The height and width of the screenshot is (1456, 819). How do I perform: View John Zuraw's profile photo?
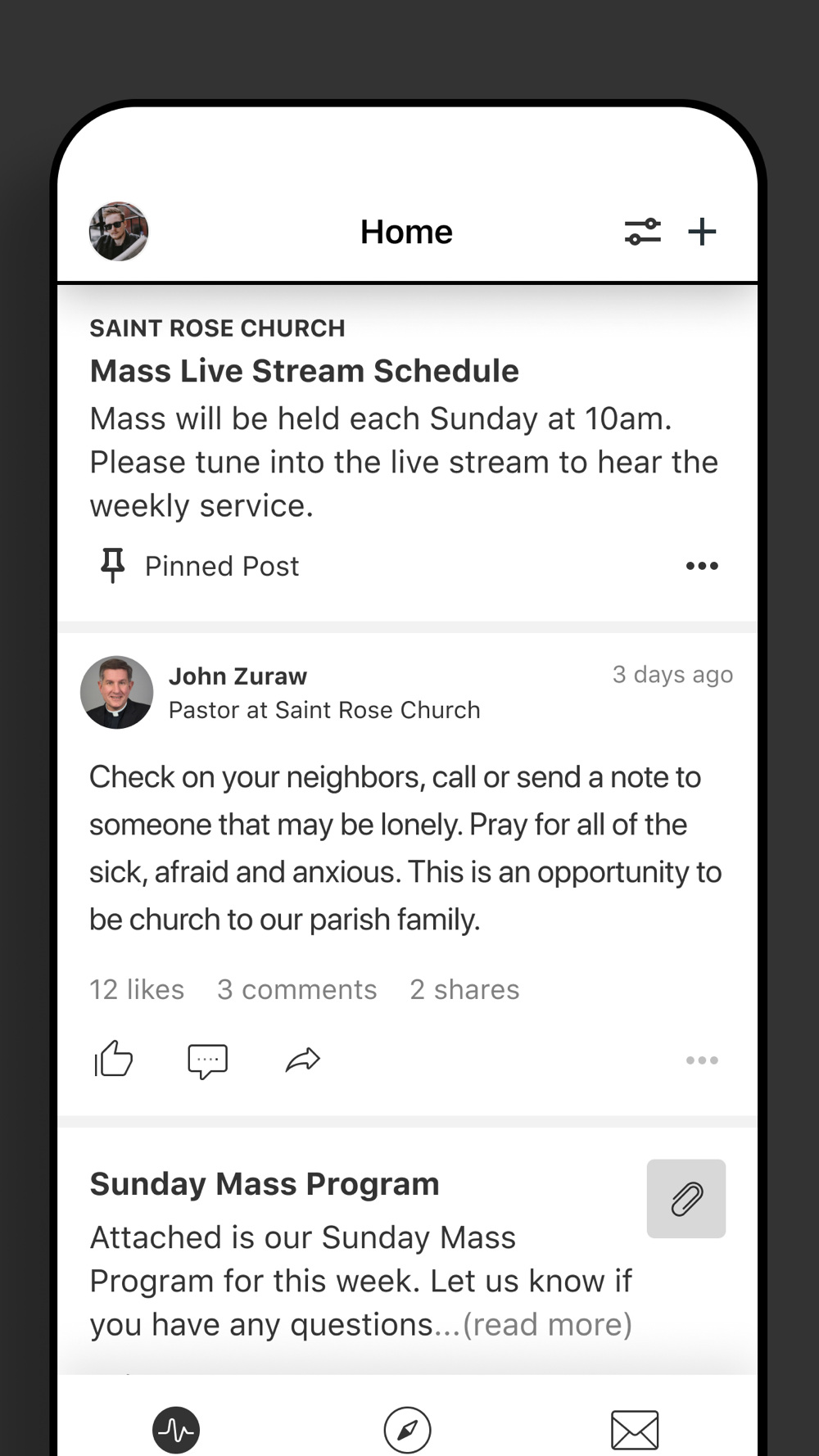pyautogui.click(x=116, y=692)
